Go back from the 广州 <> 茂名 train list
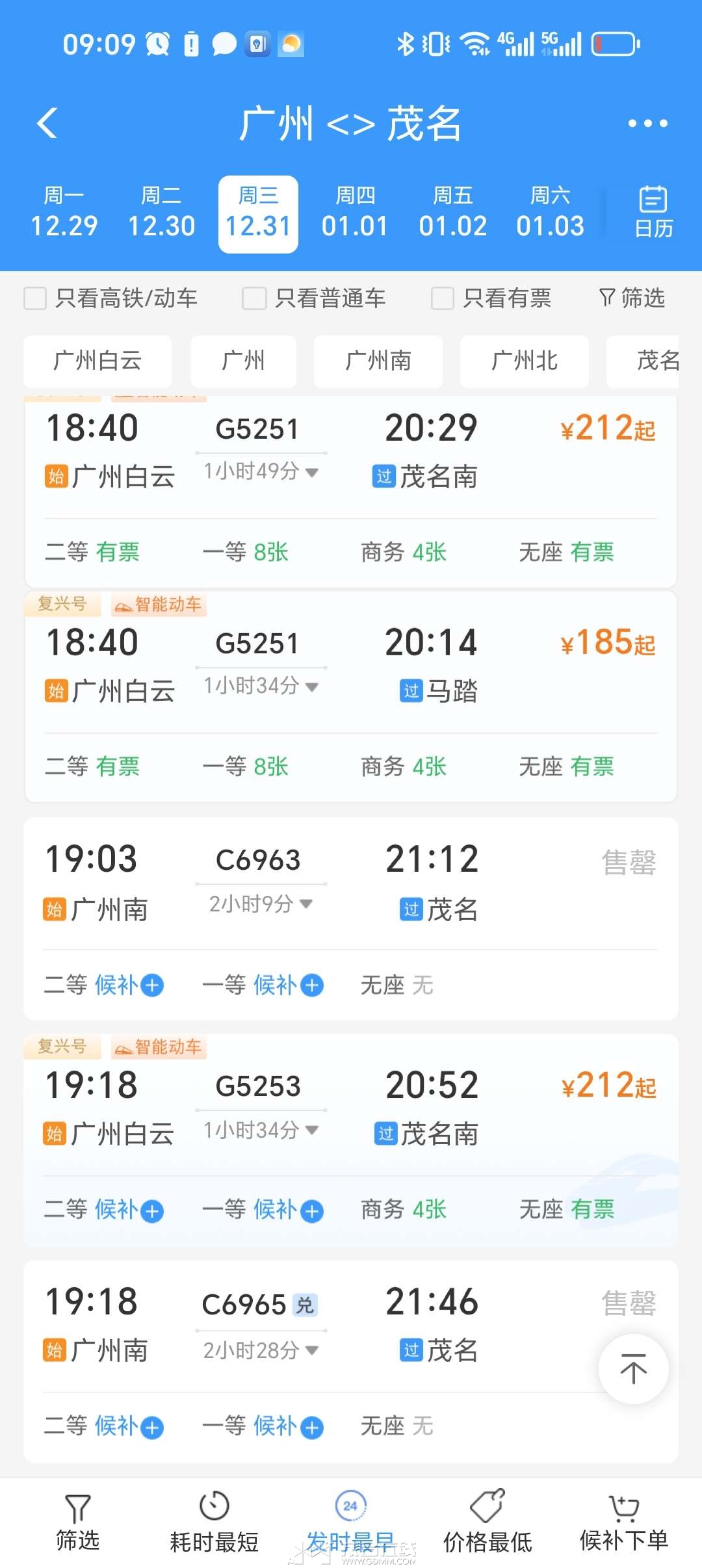 (47, 123)
